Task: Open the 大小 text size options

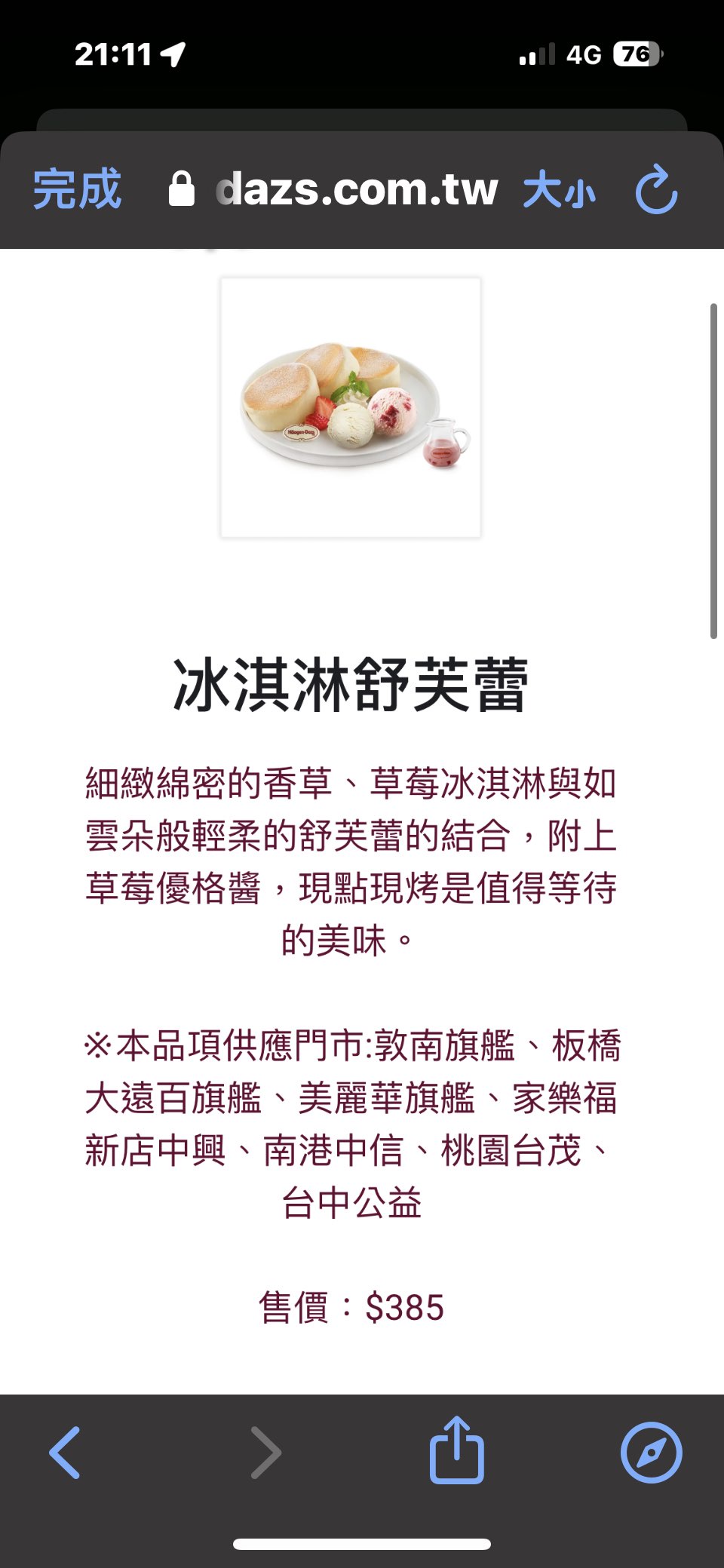Action: pos(559,190)
